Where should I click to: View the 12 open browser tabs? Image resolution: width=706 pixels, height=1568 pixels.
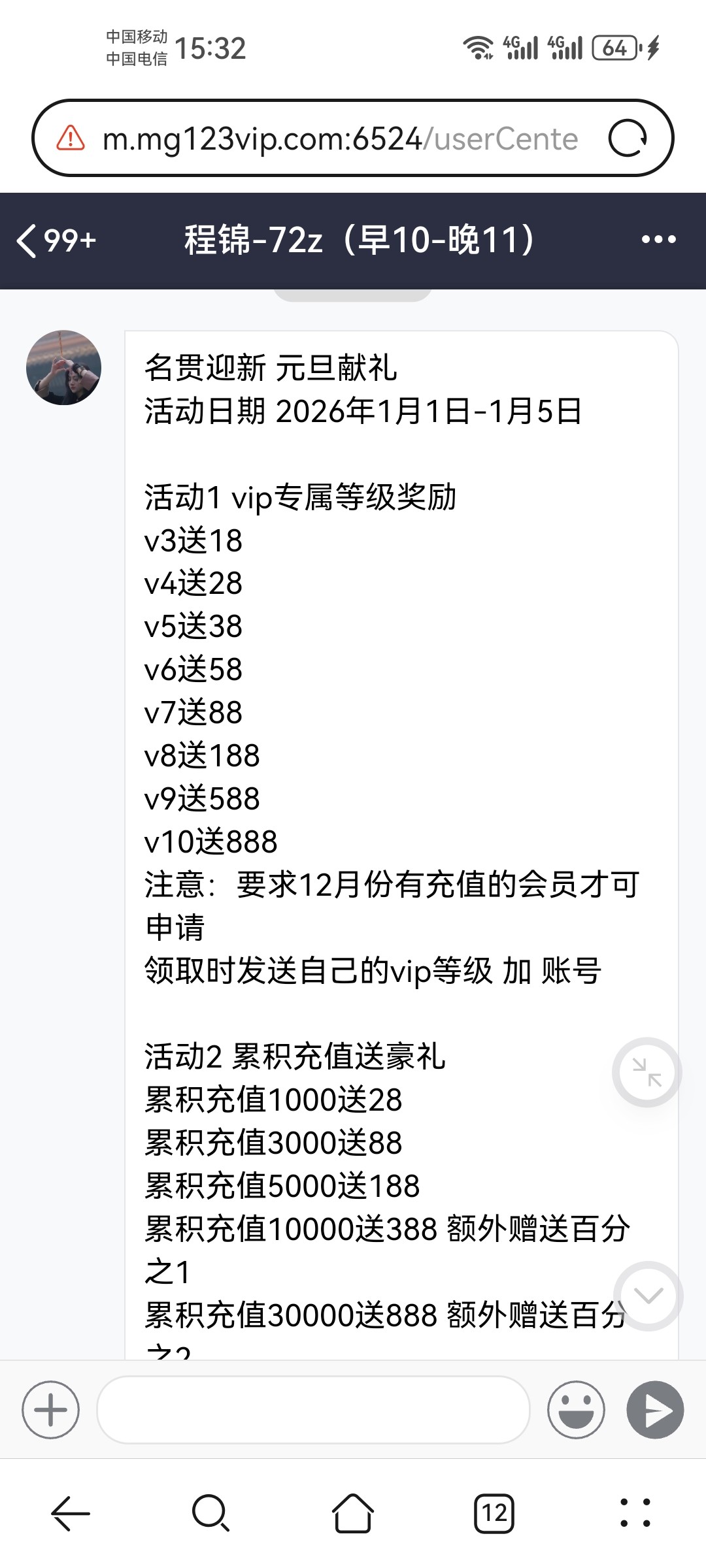[x=494, y=1513]
